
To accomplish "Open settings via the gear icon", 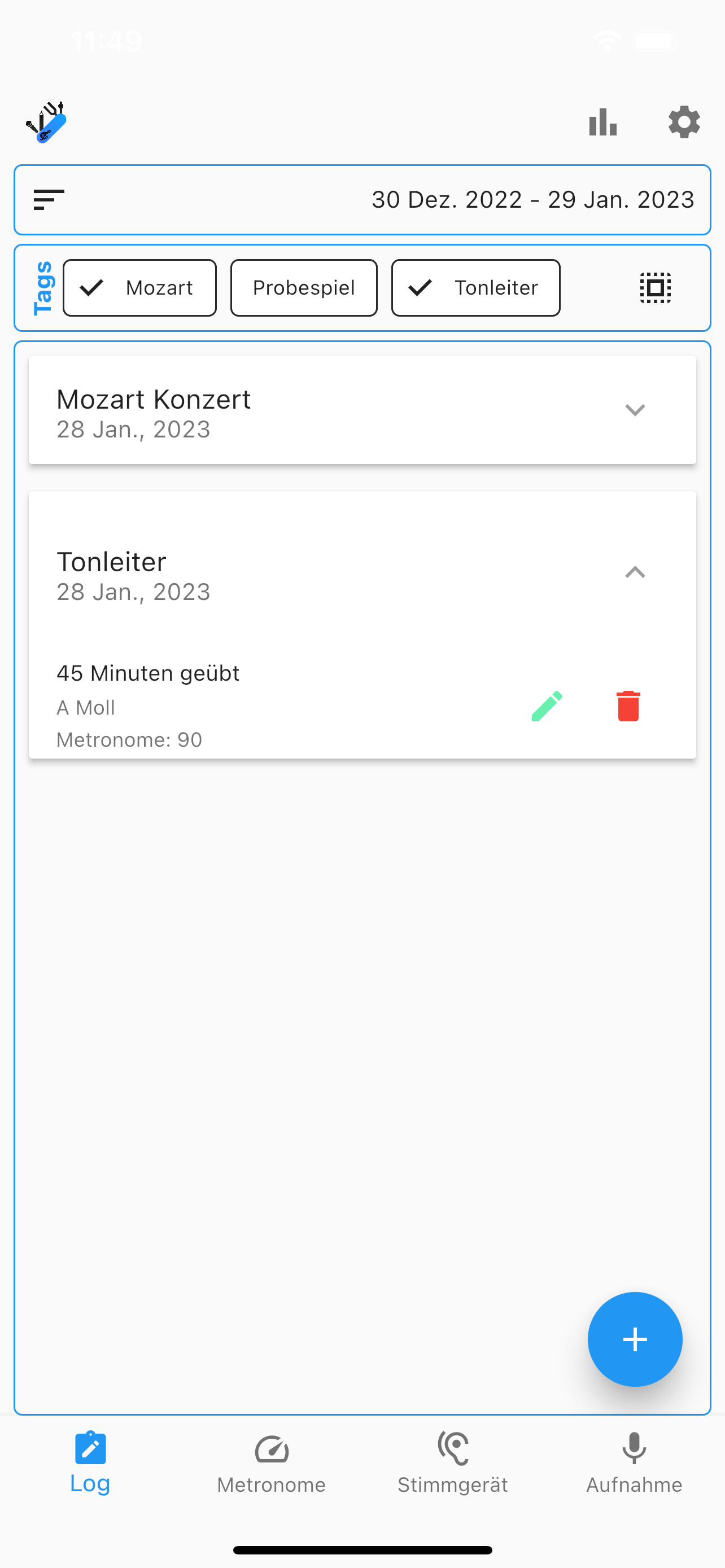I will tap(684, 122).
